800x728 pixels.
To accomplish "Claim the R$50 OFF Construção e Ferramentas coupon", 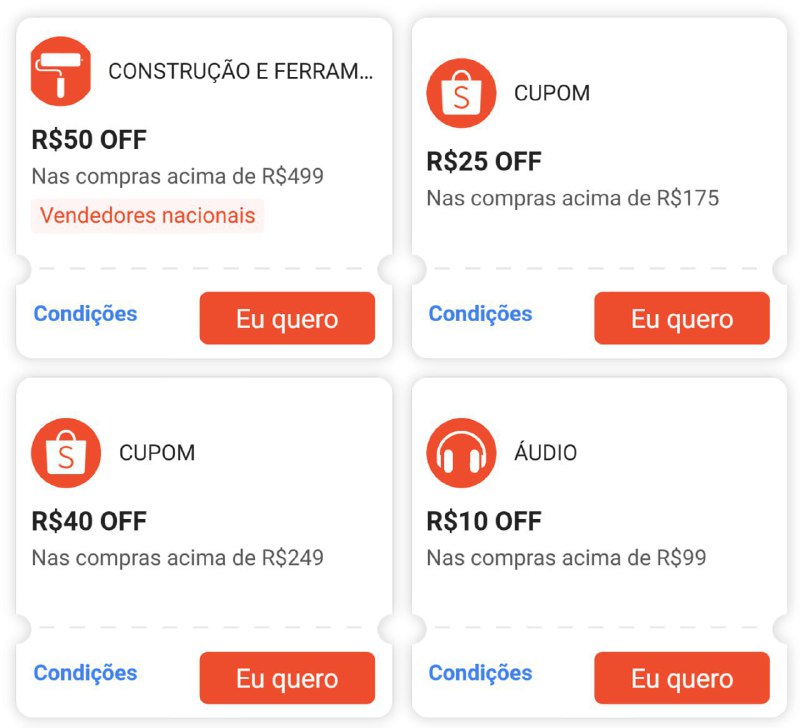I will pyautogui.click(x=287, y=319).
